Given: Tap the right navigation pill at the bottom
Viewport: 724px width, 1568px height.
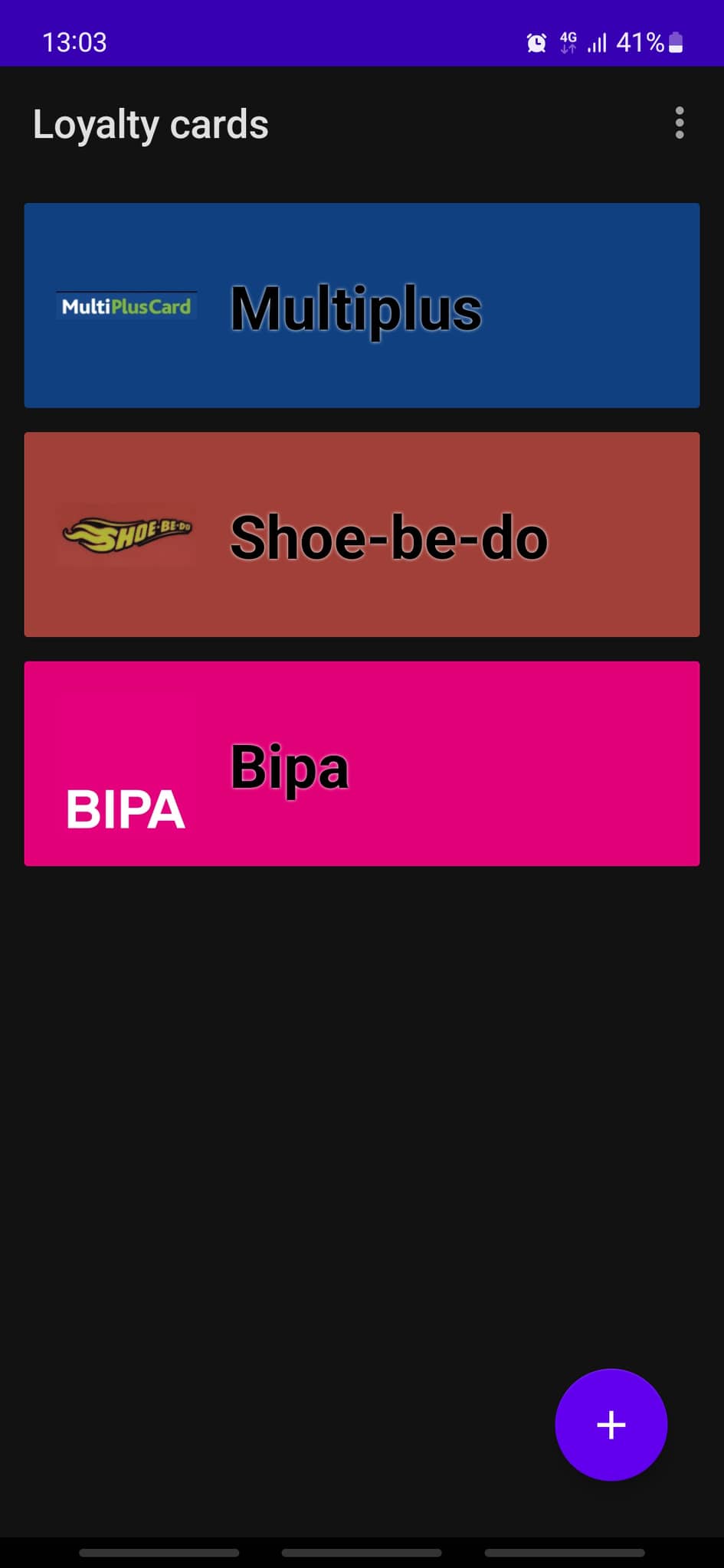Looking at the screenshot, I should click(x=565, y=1553).
